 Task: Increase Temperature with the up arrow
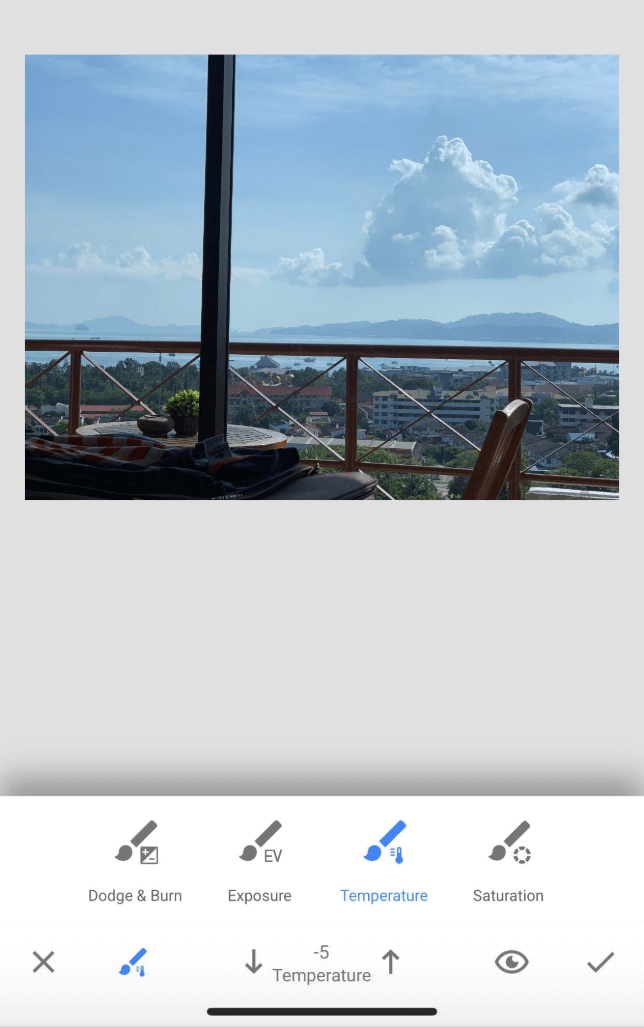391,962
